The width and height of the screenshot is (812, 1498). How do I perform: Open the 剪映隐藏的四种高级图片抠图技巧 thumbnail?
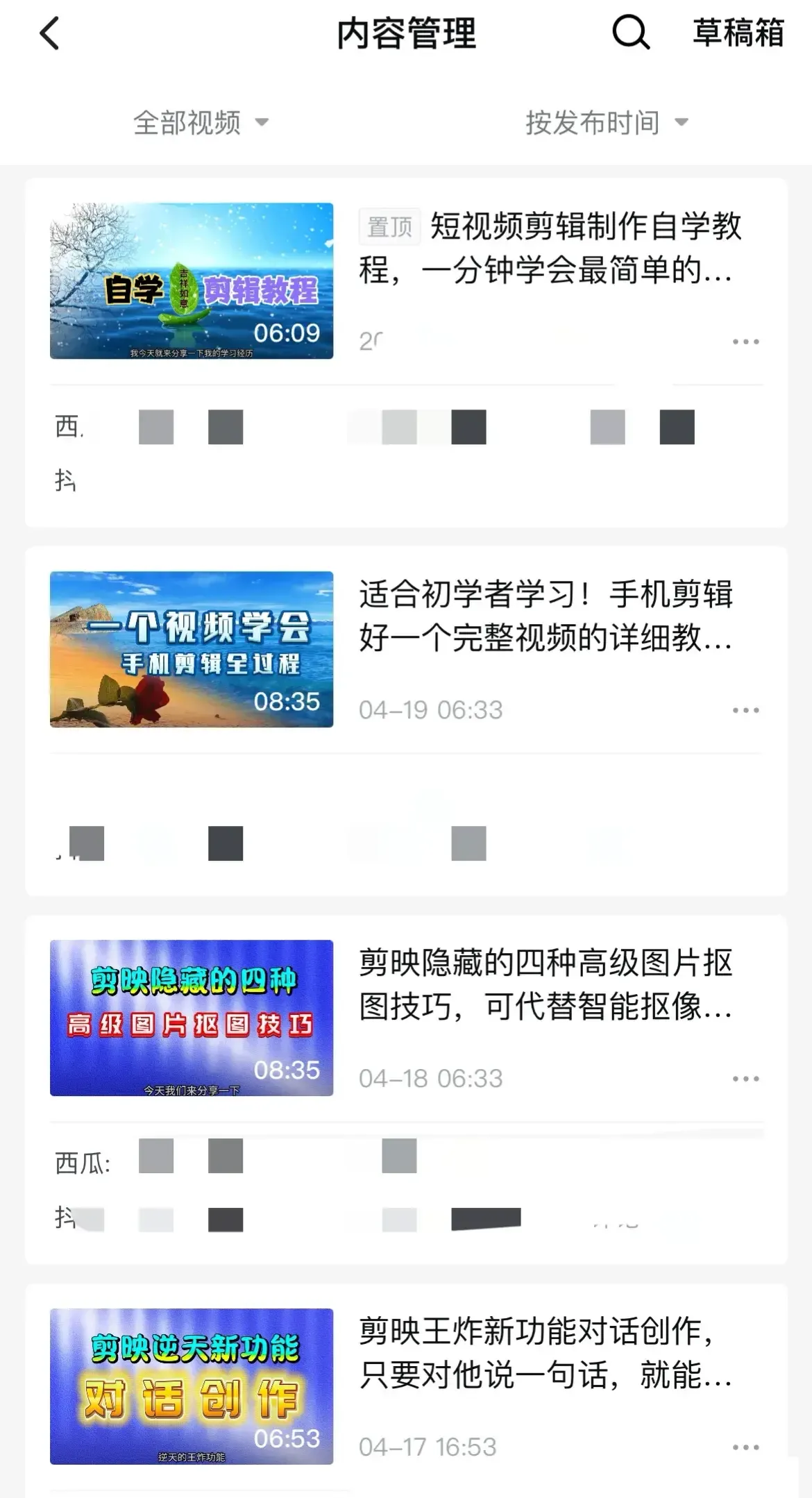coord(192,1018)
